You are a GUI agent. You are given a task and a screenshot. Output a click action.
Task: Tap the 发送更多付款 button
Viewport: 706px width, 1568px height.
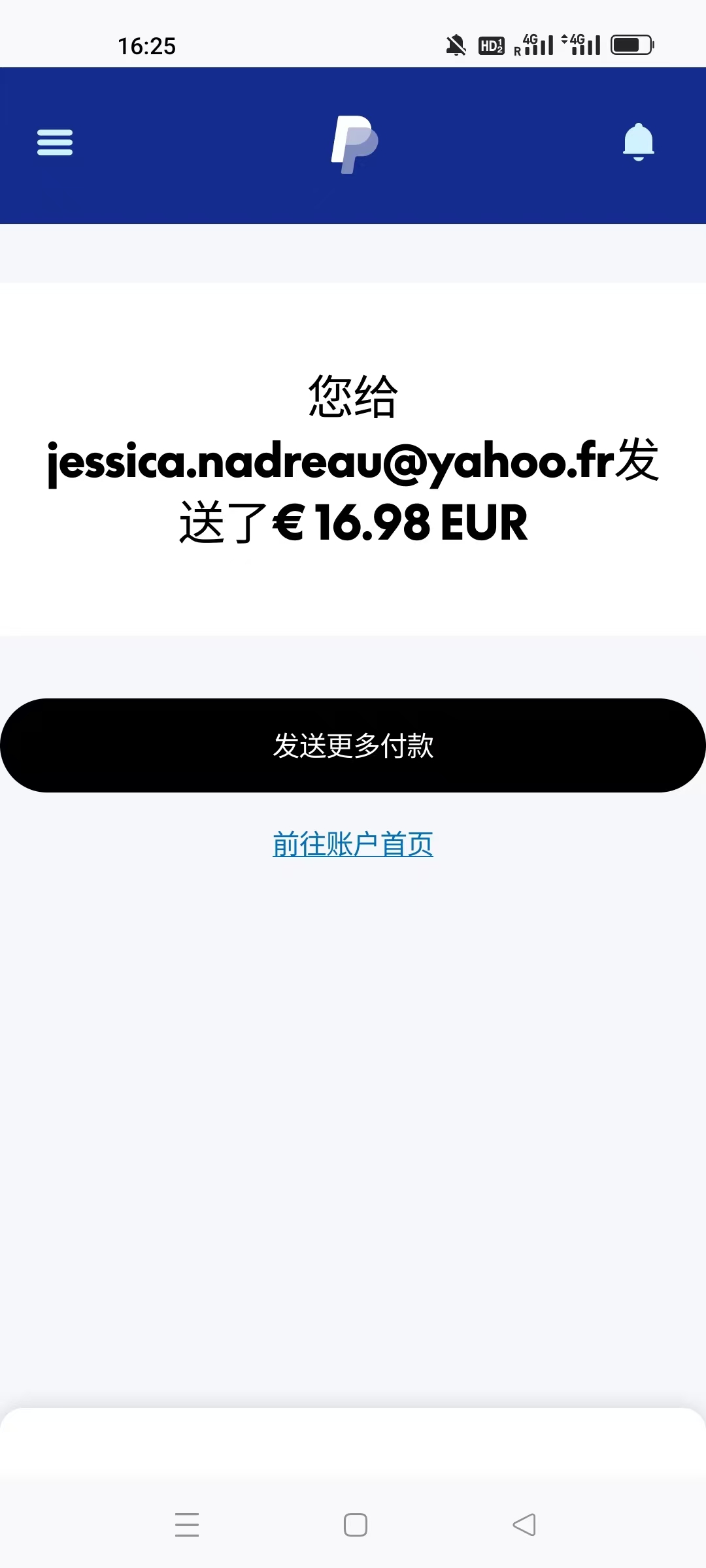353,745
